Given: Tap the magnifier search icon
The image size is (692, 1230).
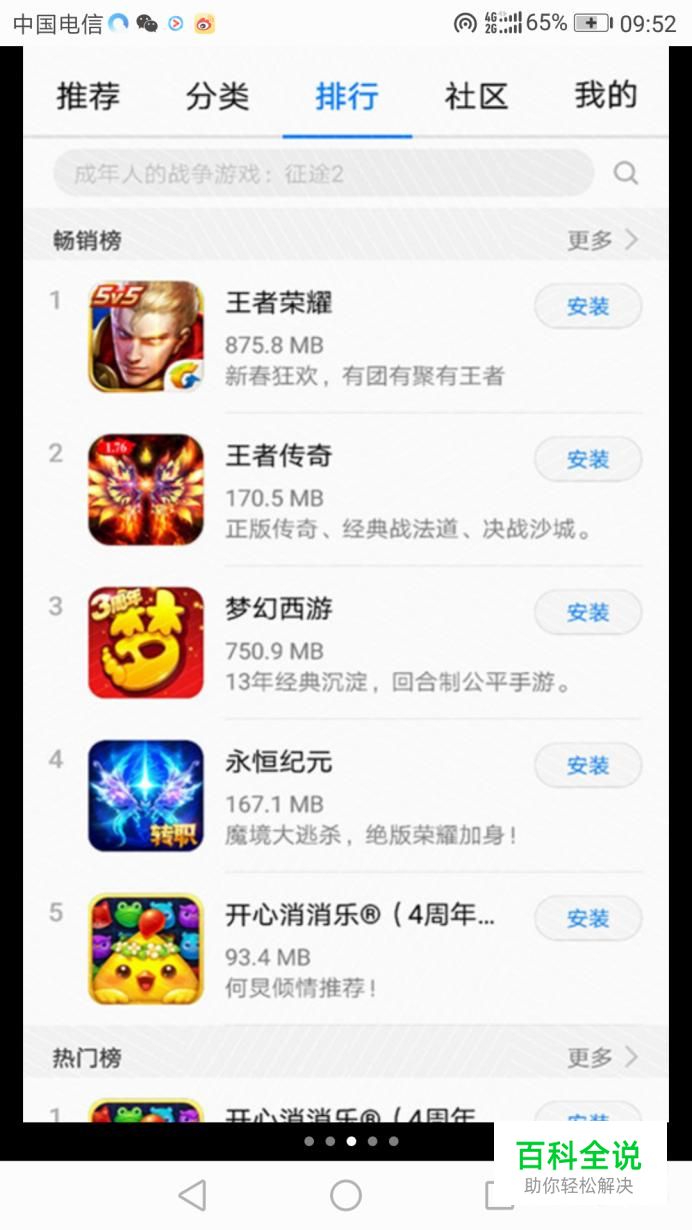Looking at the screenshot, I should 626,173.
